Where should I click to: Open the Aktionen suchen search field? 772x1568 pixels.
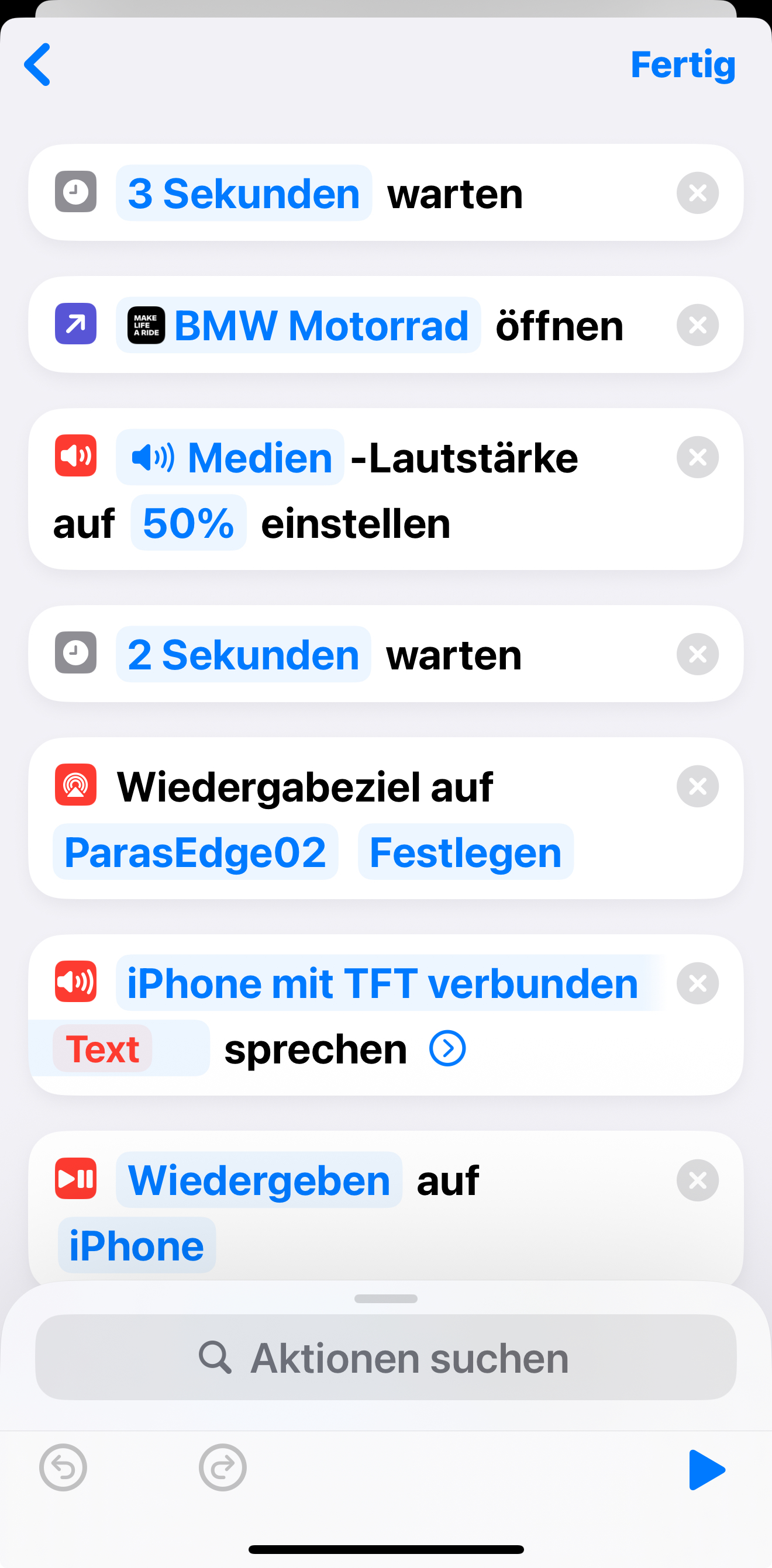386,1358
